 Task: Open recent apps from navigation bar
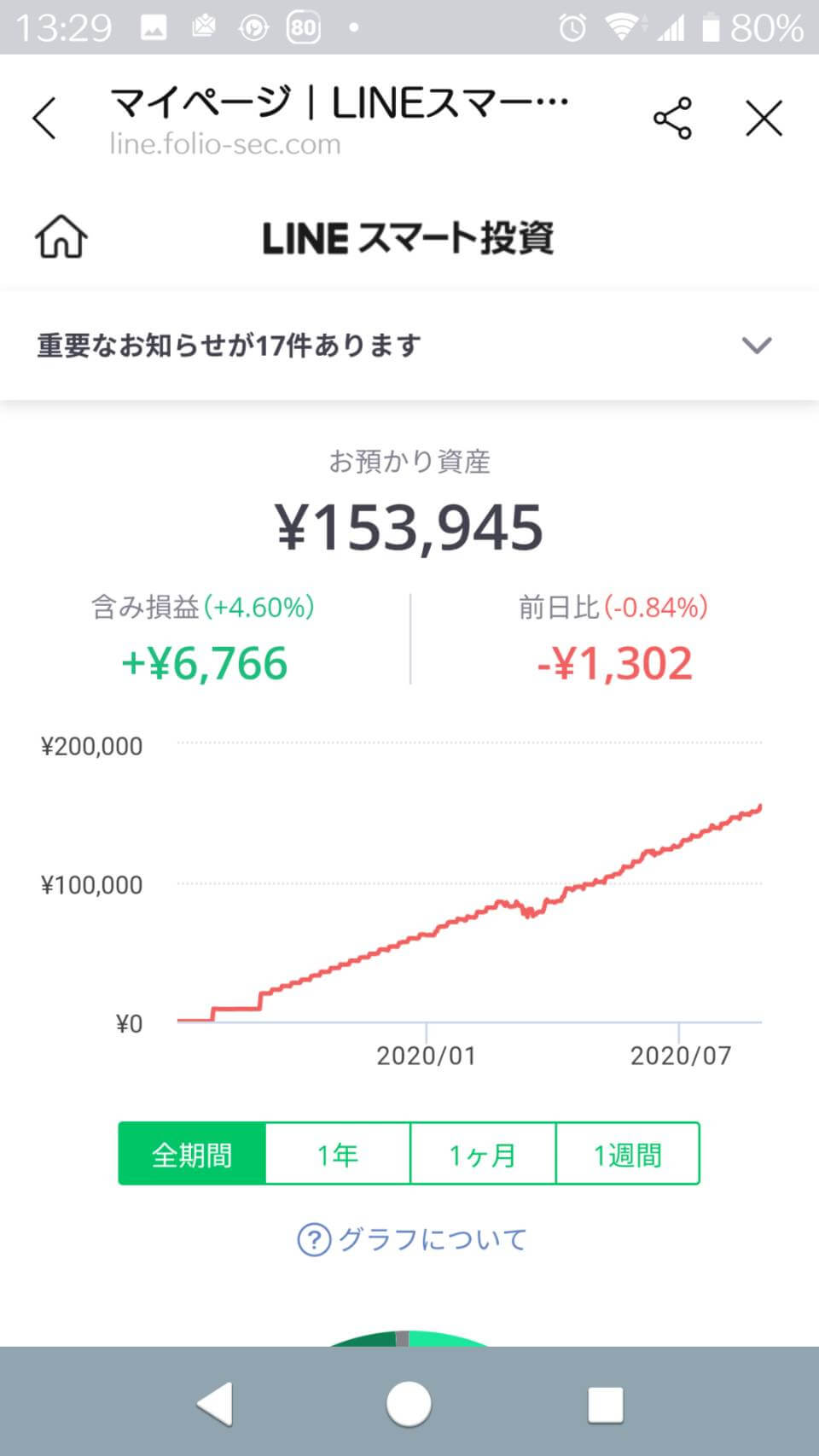pyautogui.click(x=606, y=1404)
